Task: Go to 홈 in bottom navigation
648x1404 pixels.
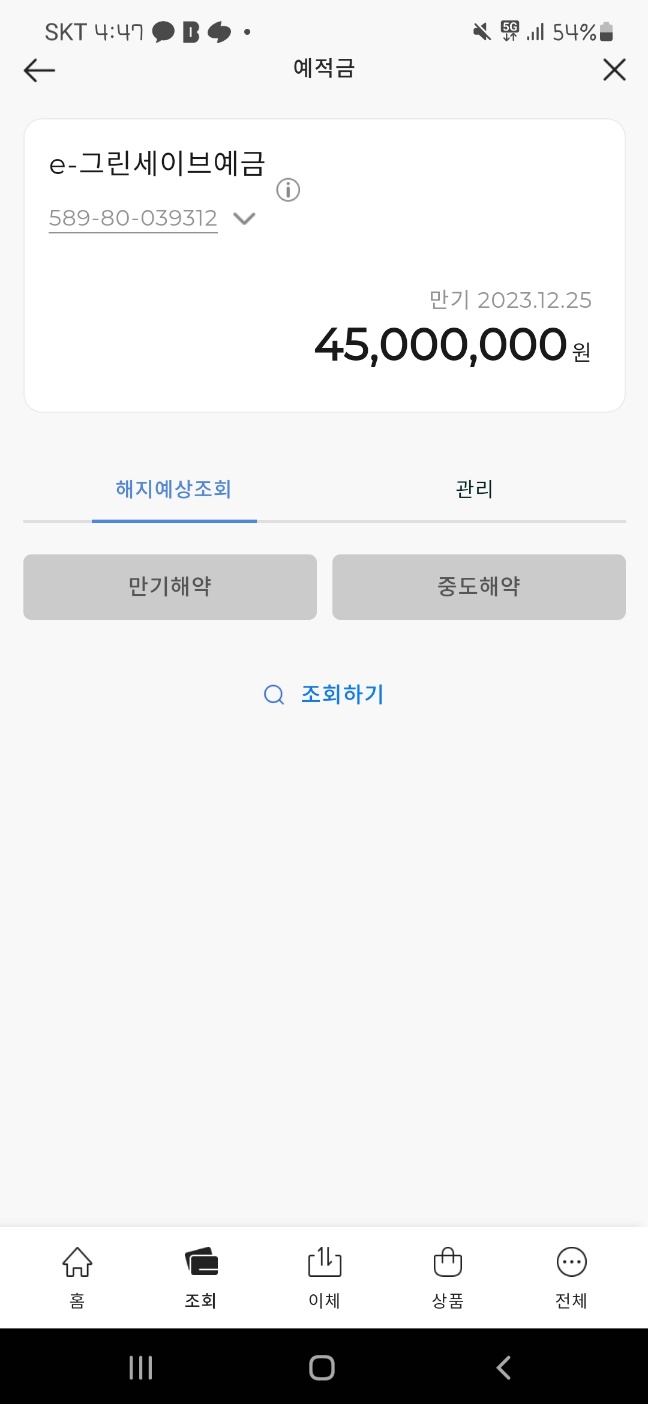Action: [x=77, y=1277]
